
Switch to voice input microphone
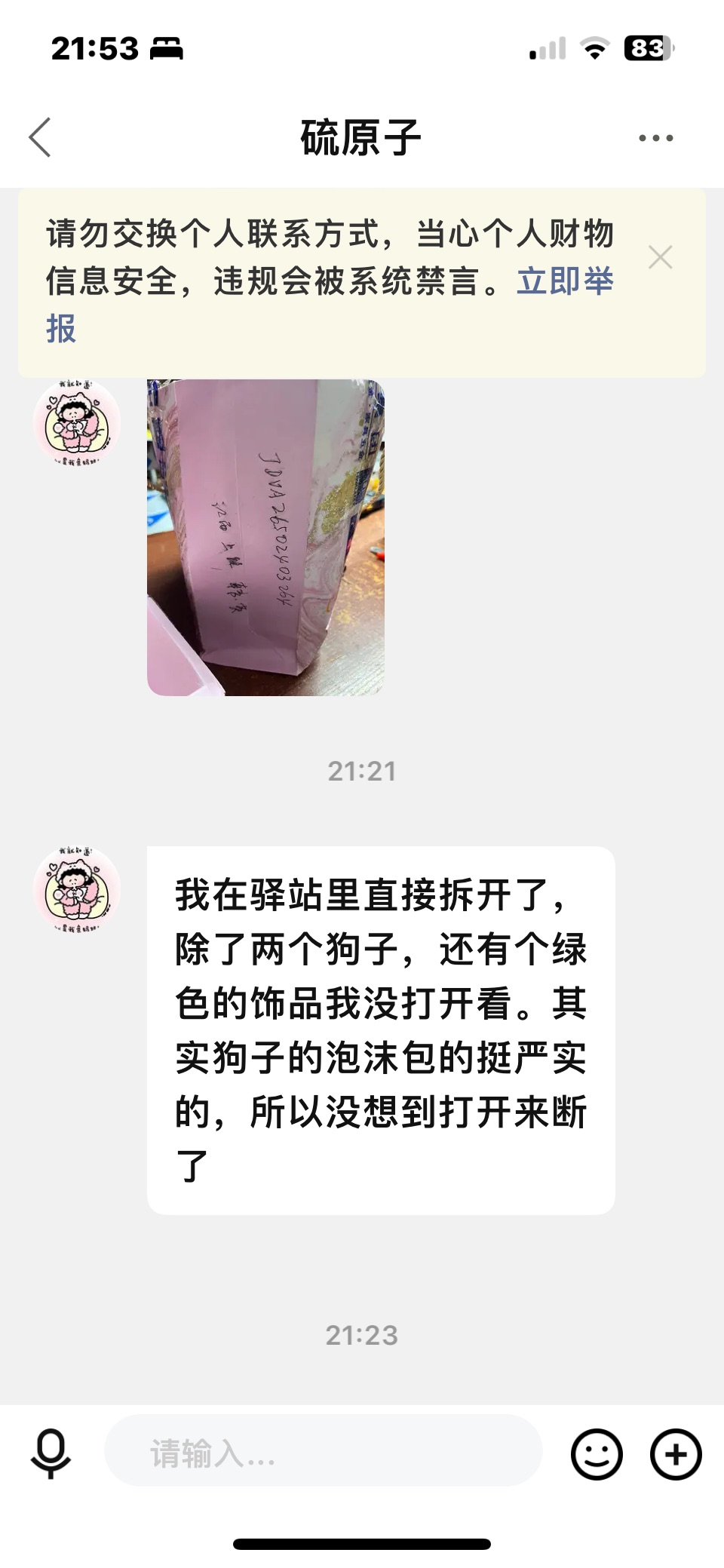(51, 1453)
